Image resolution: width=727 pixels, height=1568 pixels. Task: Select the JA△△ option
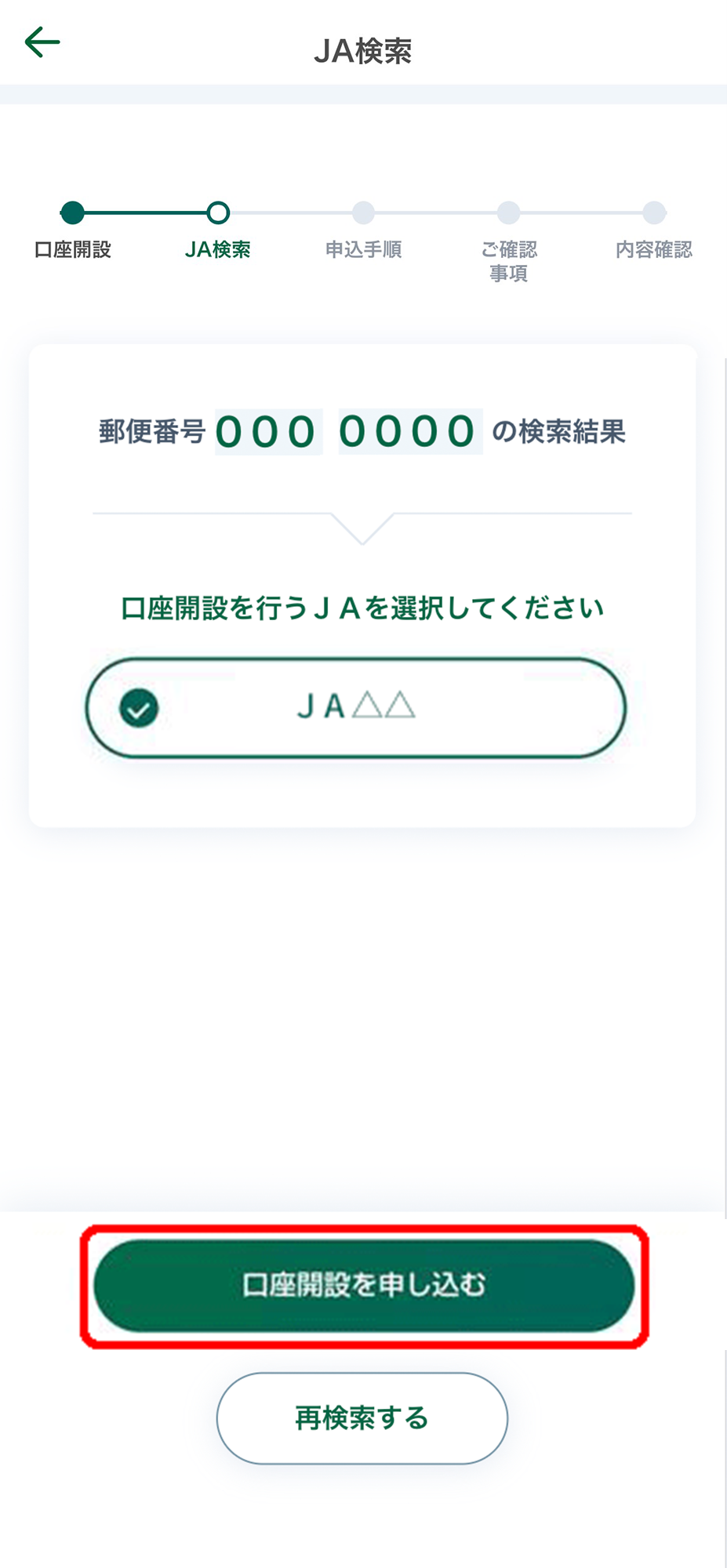pyautogui.click(x=356, y=708)
